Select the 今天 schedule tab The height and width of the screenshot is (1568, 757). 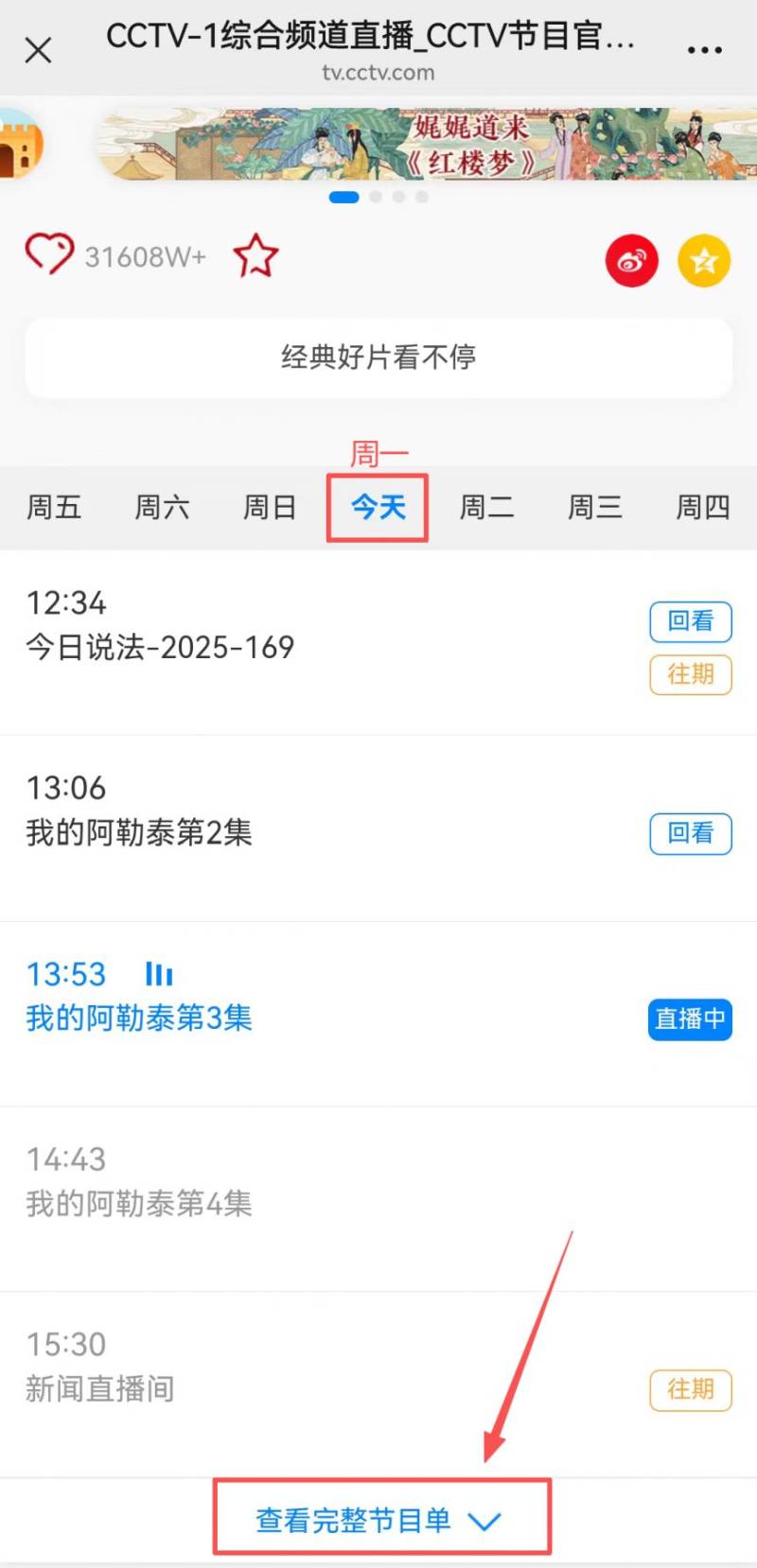coord(378,508)
